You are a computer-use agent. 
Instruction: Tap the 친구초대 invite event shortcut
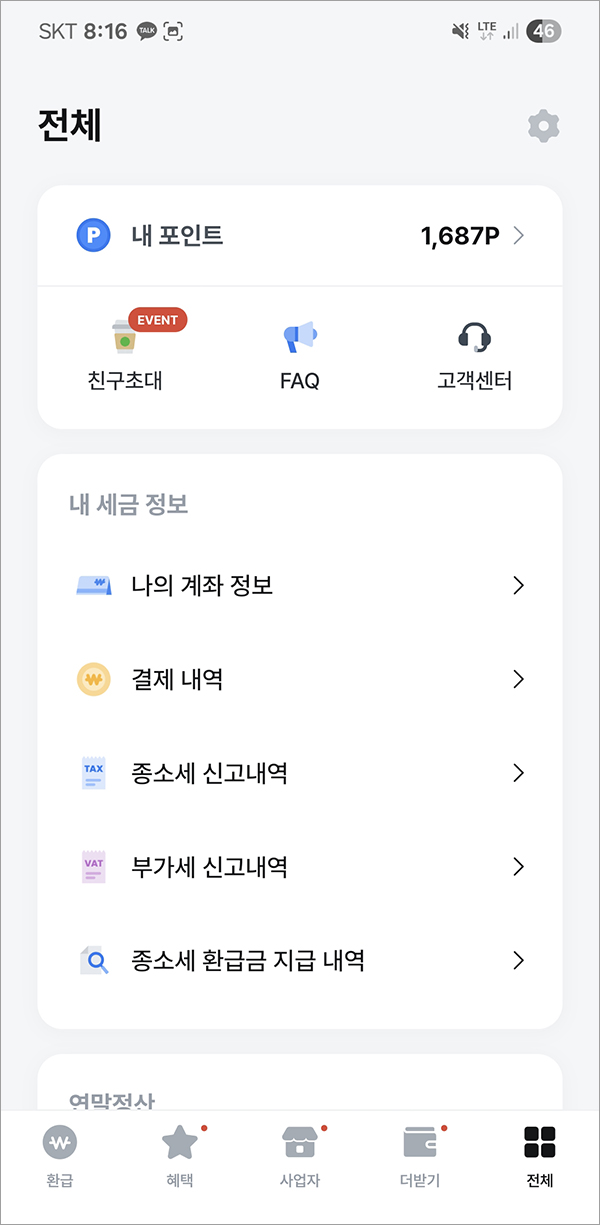(x=125, y=355)
